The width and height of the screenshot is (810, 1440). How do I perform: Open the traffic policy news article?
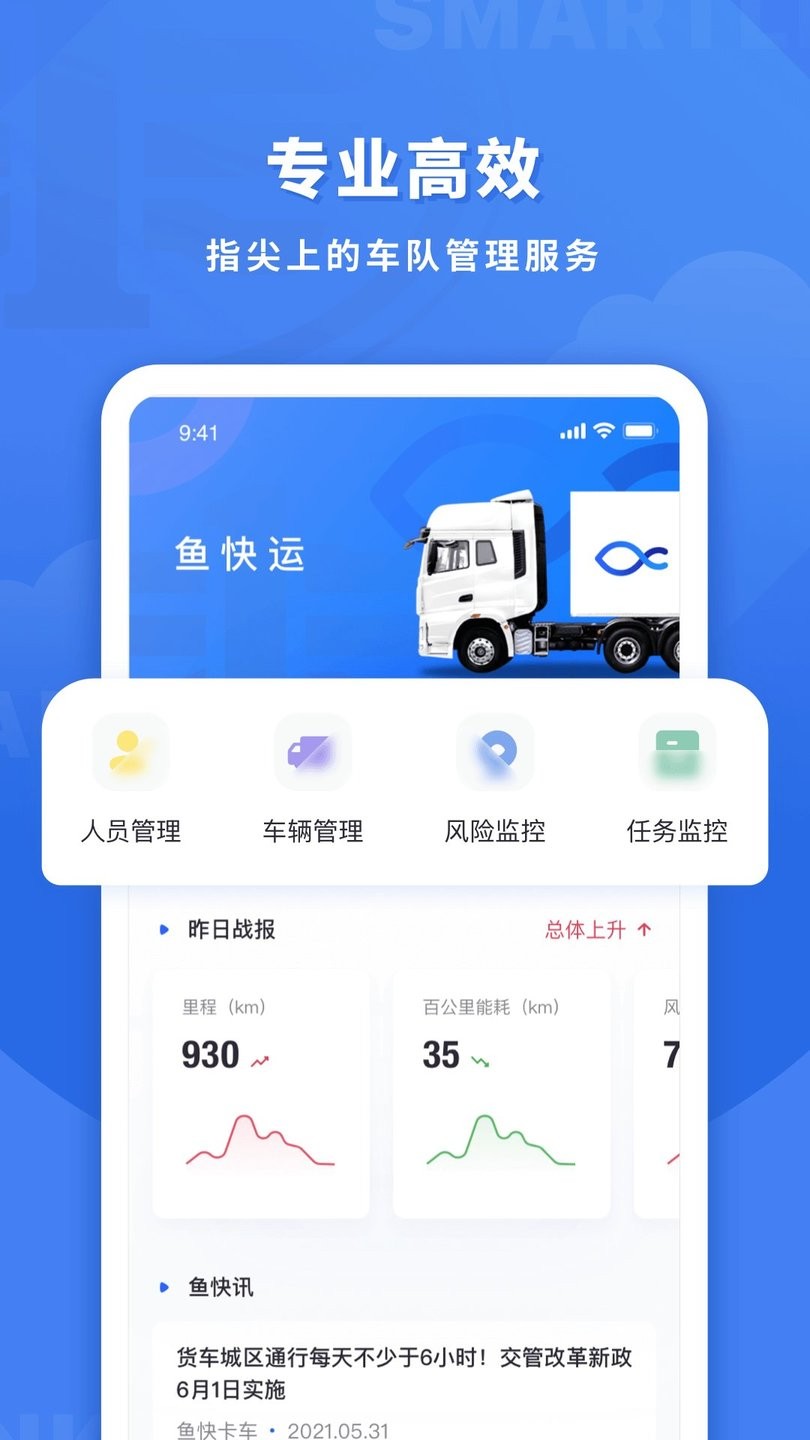click(x=410, y=1371)
